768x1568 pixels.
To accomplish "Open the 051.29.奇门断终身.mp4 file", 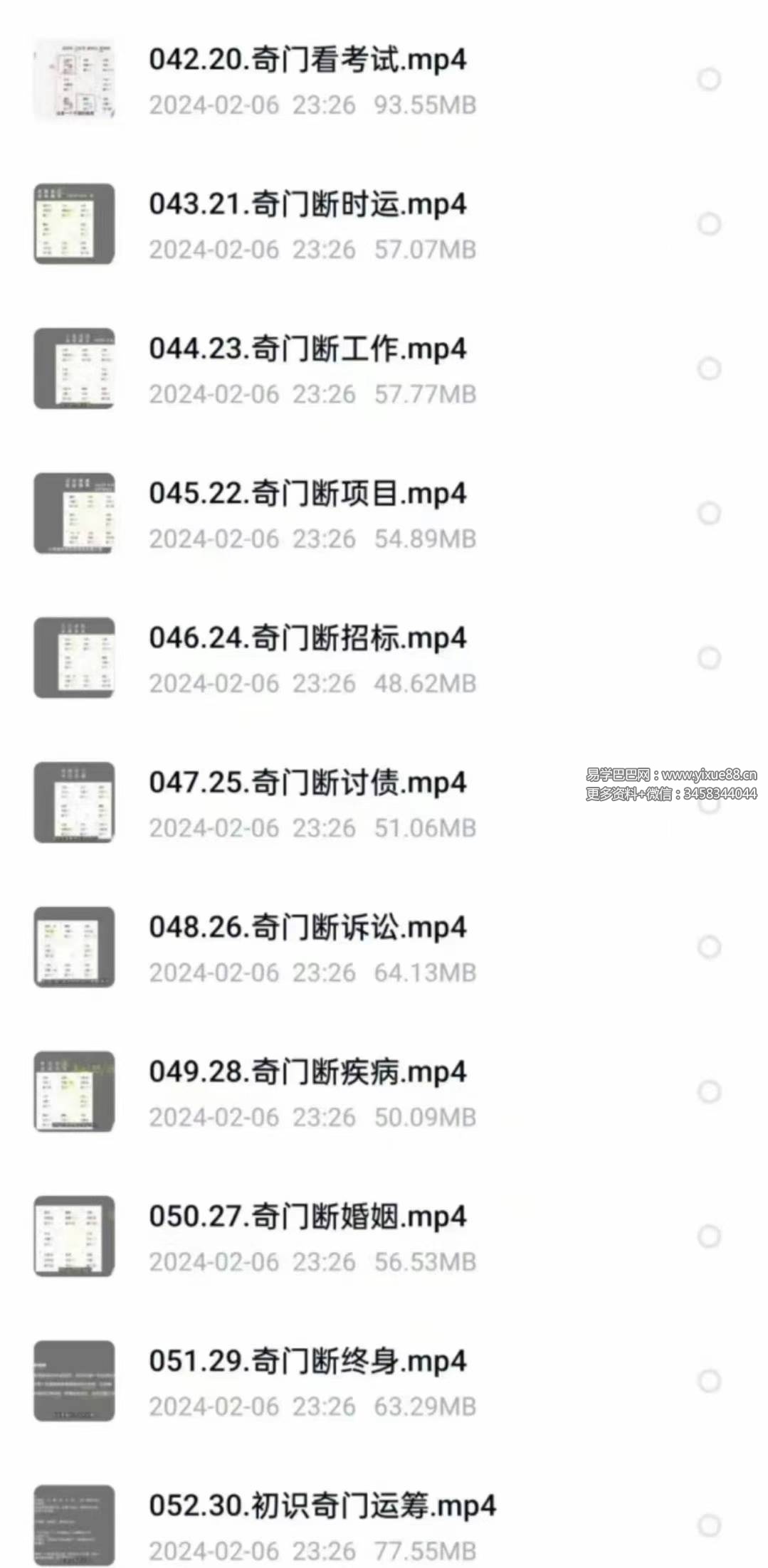I will tap(307, 1362).
